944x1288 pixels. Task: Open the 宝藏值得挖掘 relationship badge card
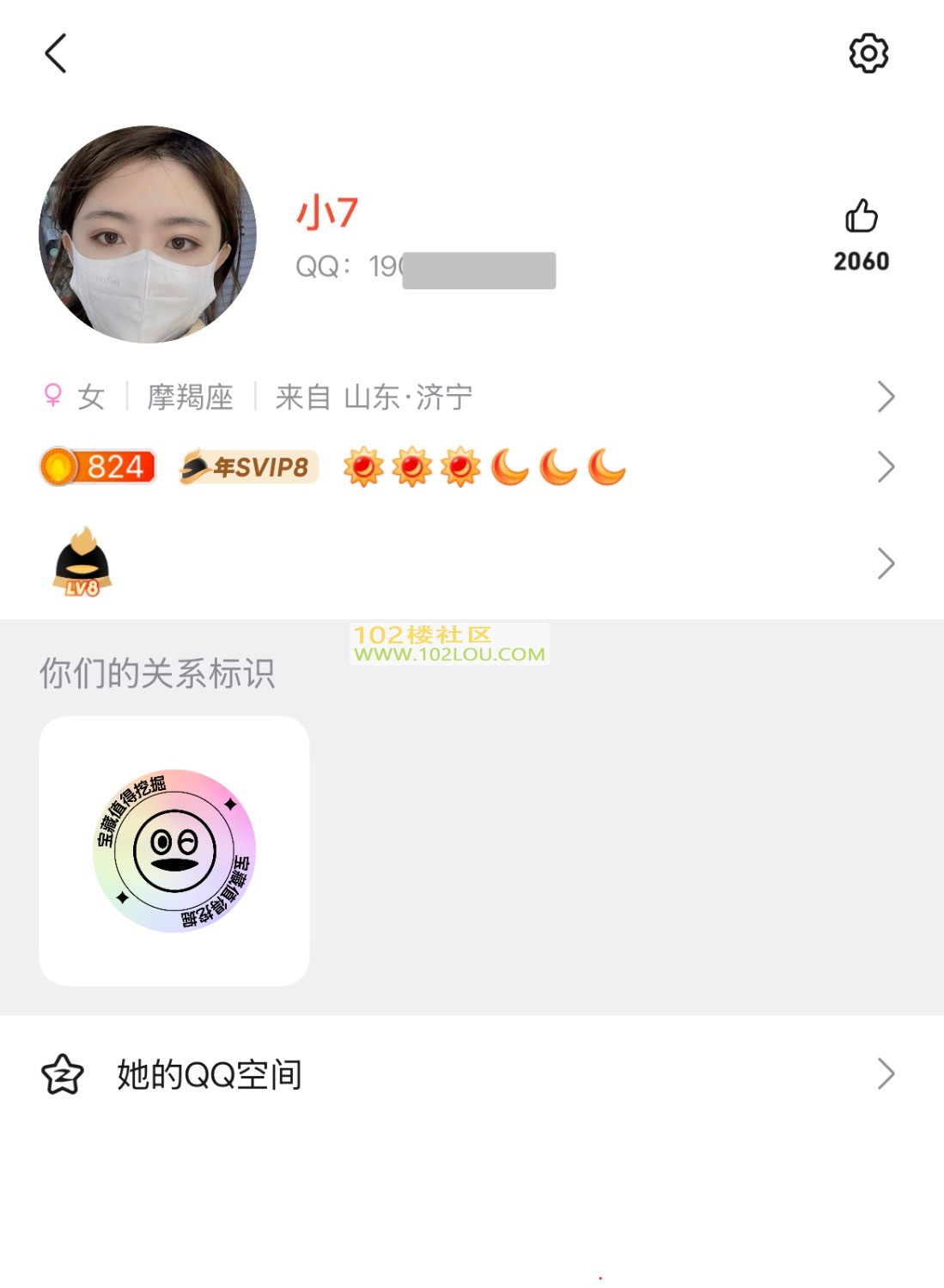click(174, 850)
